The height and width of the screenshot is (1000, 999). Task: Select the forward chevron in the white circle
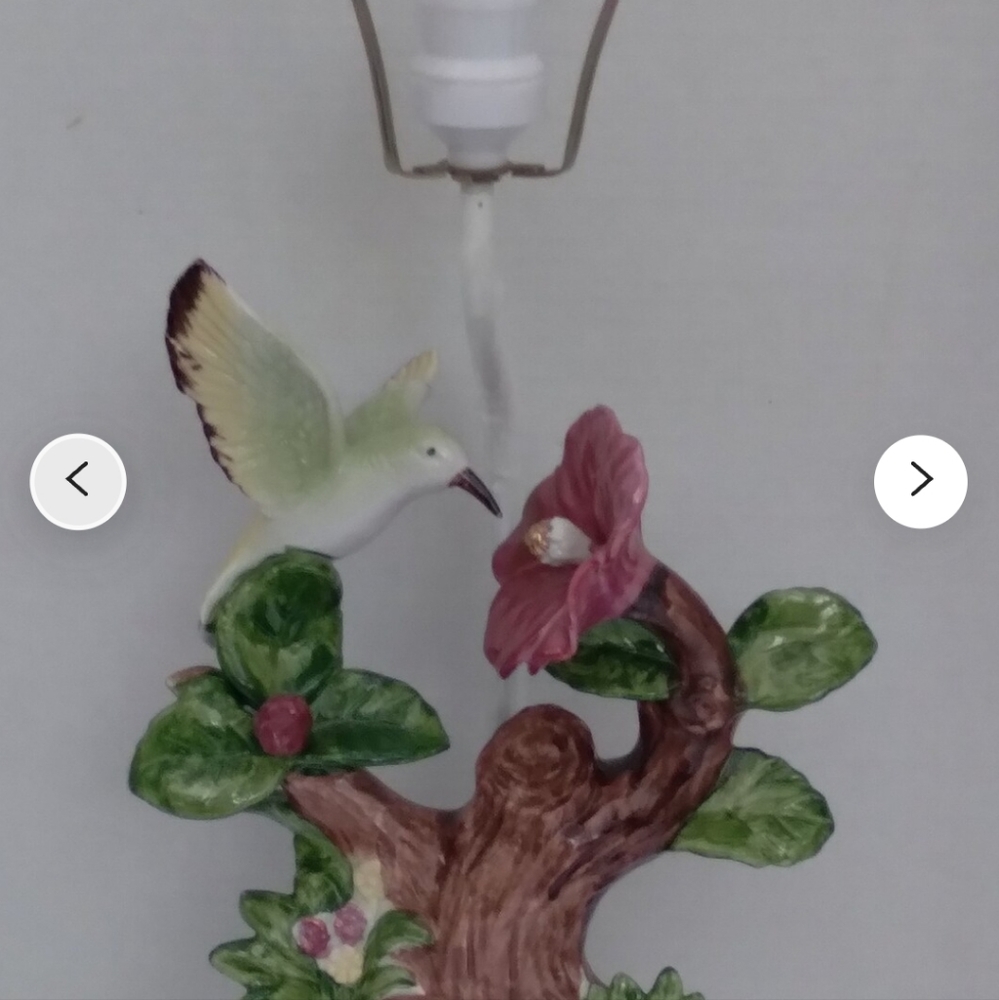920,480
